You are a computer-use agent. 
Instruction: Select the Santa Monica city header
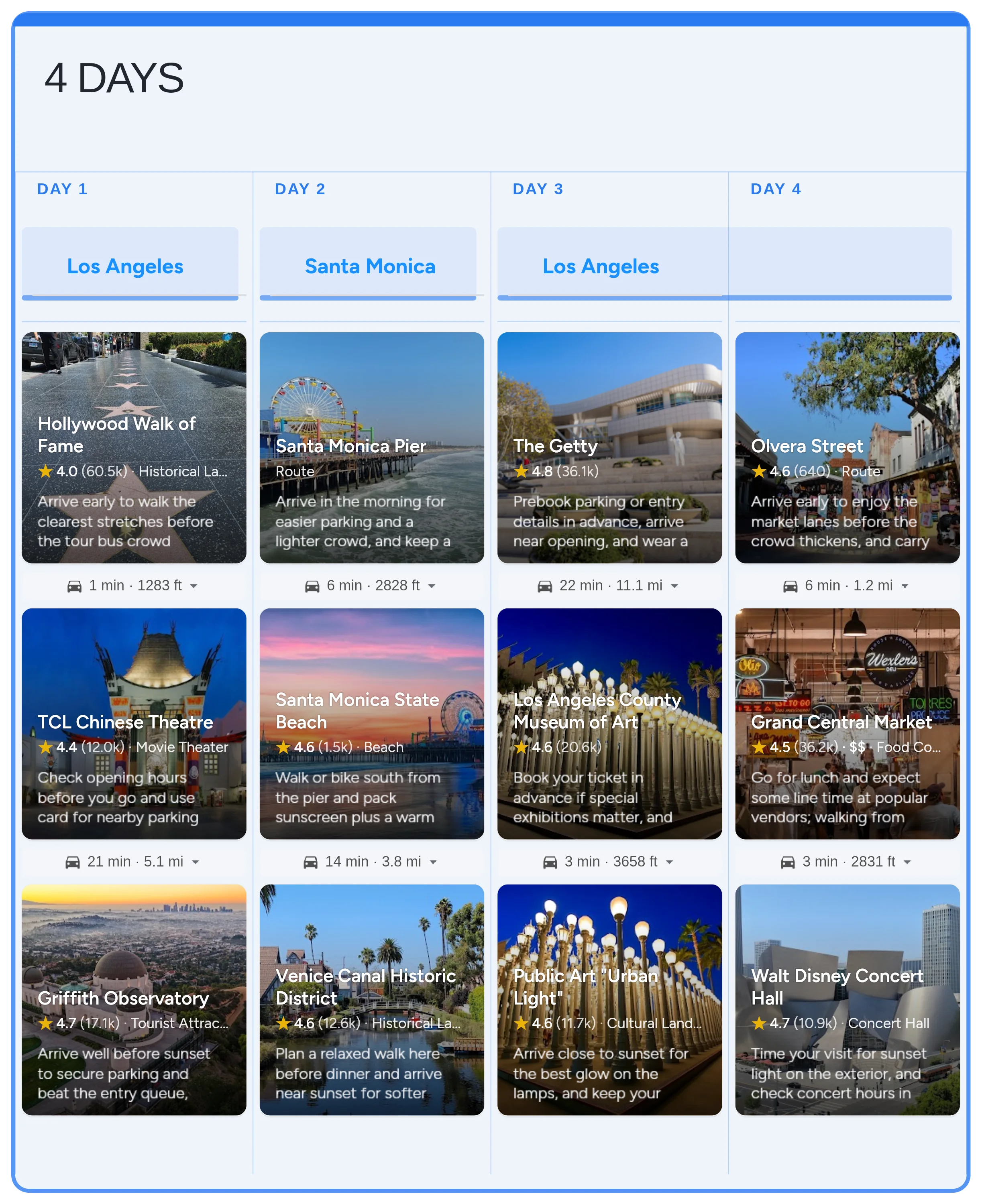pos(370,266)
